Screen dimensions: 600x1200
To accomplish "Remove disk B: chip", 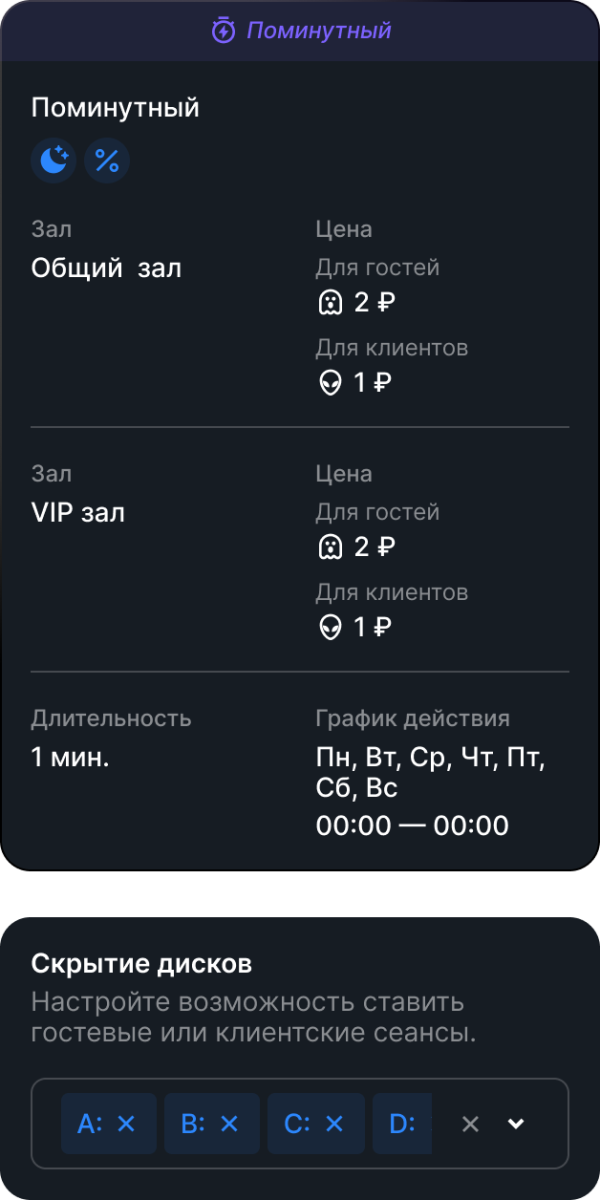I will (229, 1124).
